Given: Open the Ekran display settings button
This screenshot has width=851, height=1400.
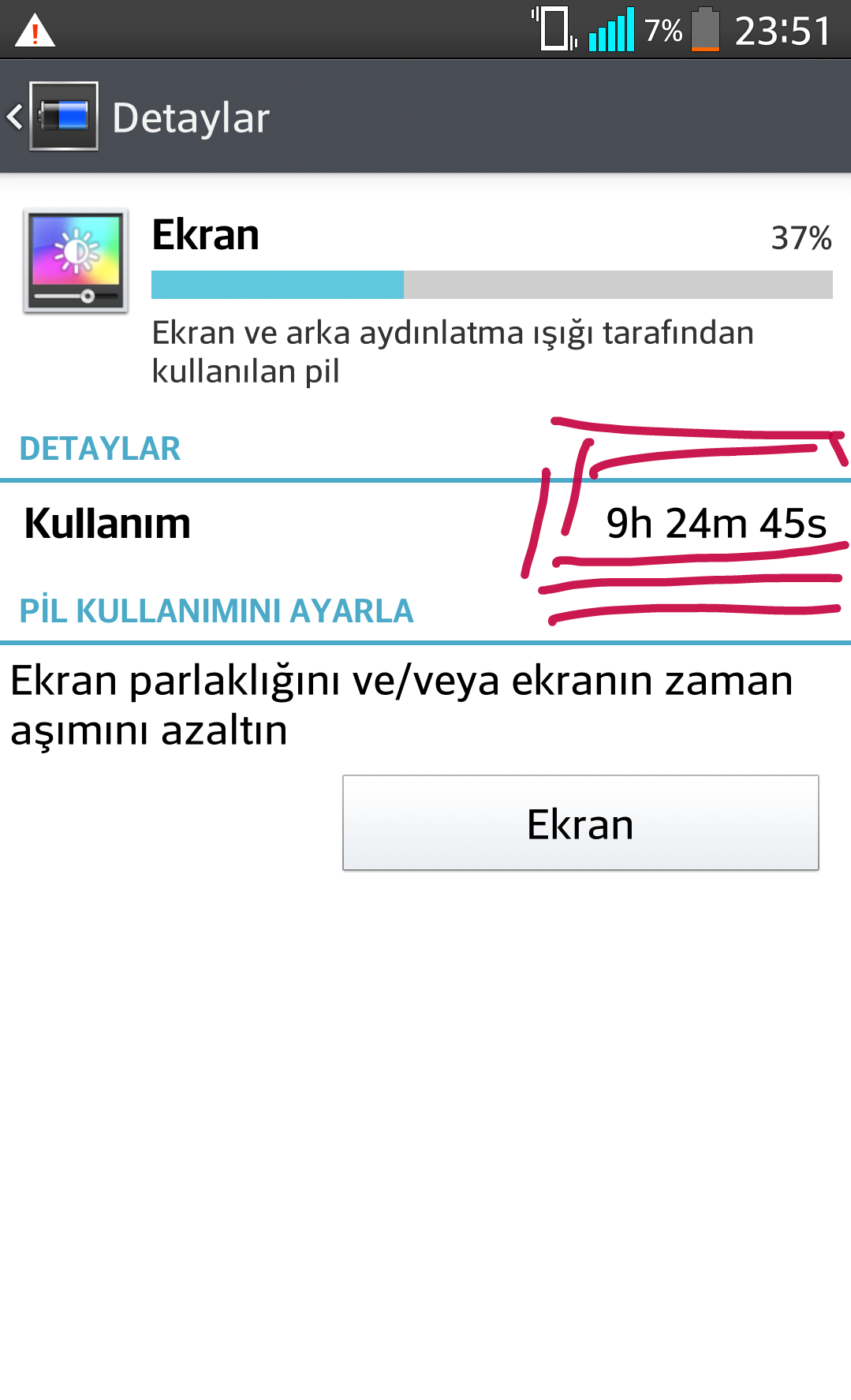Looking at the screenshot, I should coord(580,823).
